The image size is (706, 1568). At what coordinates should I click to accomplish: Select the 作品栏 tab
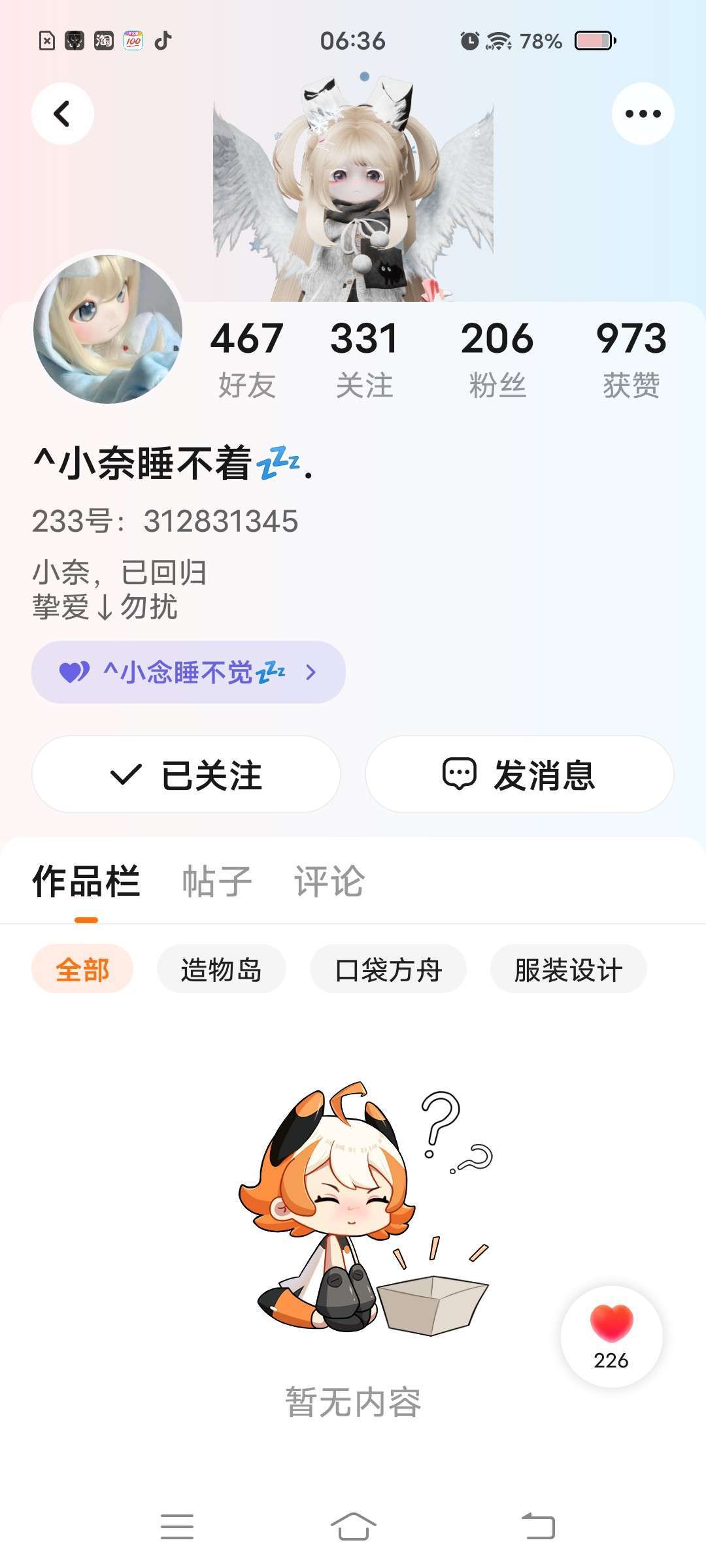tap(86, 881)
